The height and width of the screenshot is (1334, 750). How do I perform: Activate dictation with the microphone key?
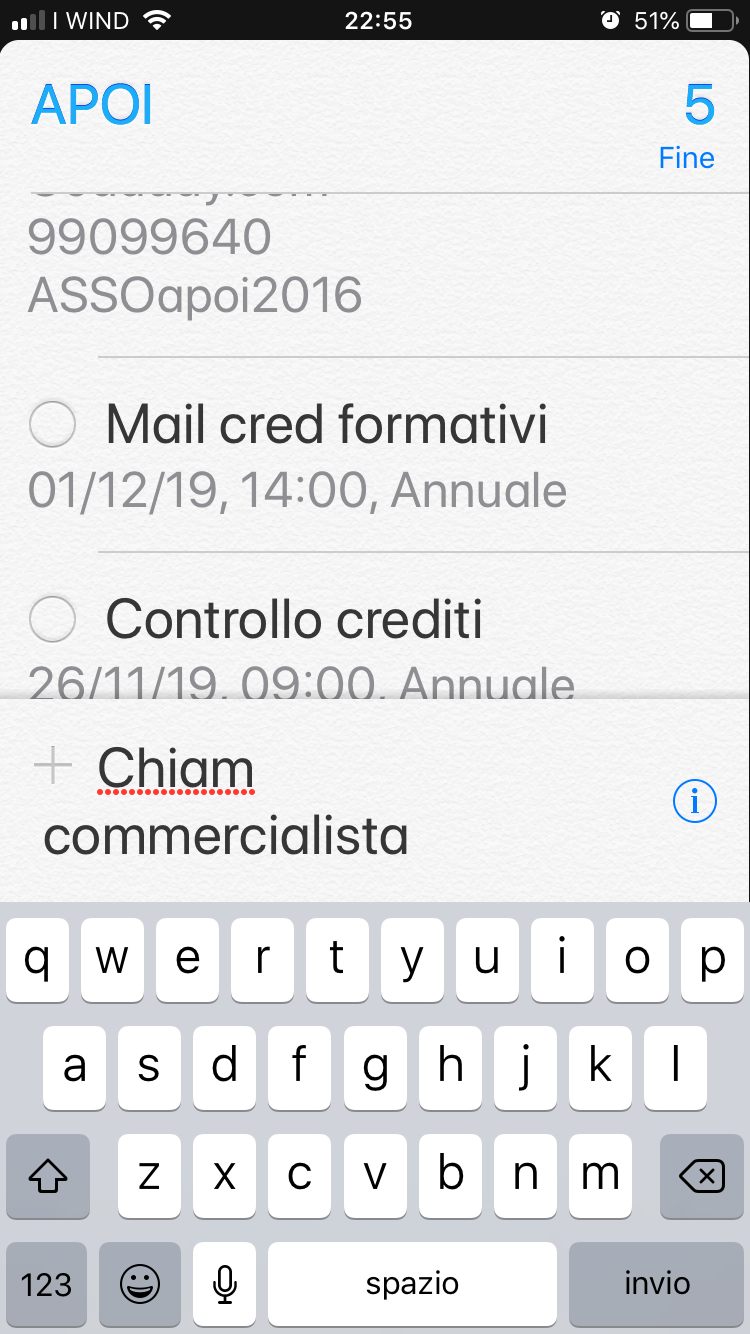coord(225,1283)
